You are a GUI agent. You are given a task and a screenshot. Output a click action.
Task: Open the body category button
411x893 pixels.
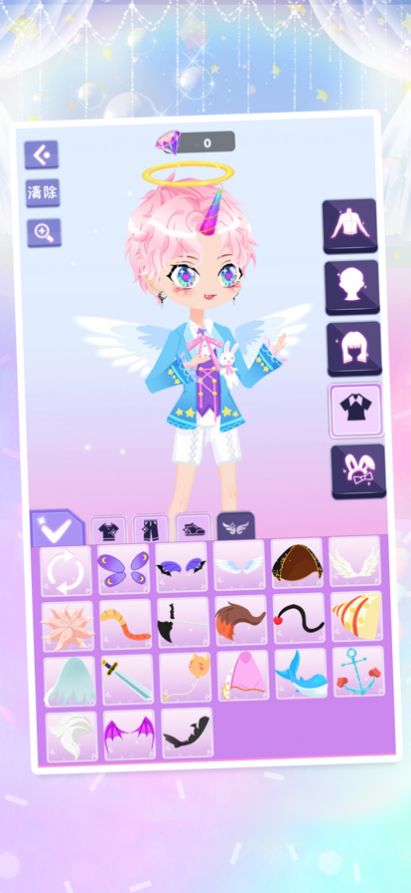(x=350, y=226)
